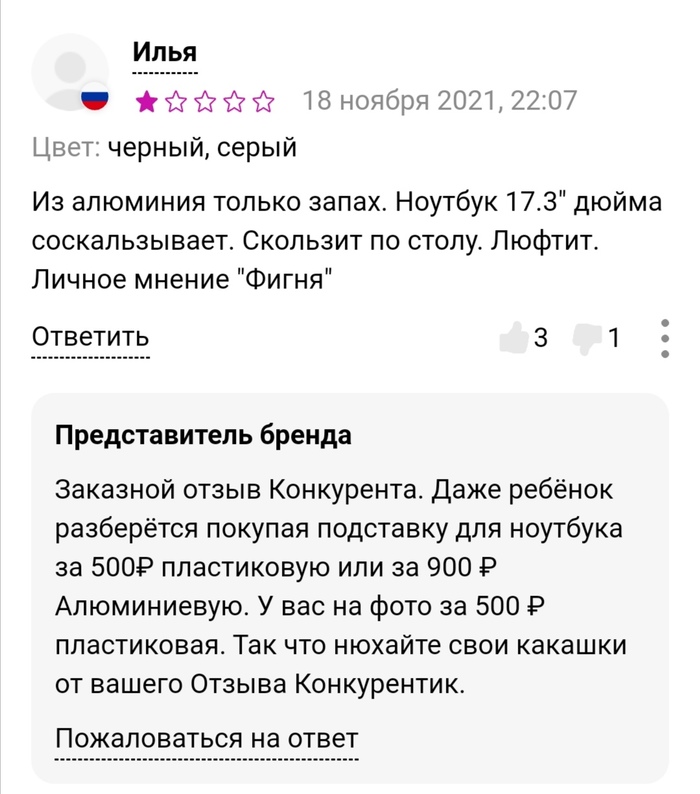Tap Ответить to reply to the review
Screen dimensions: 700x794
[x=90, y=338]
